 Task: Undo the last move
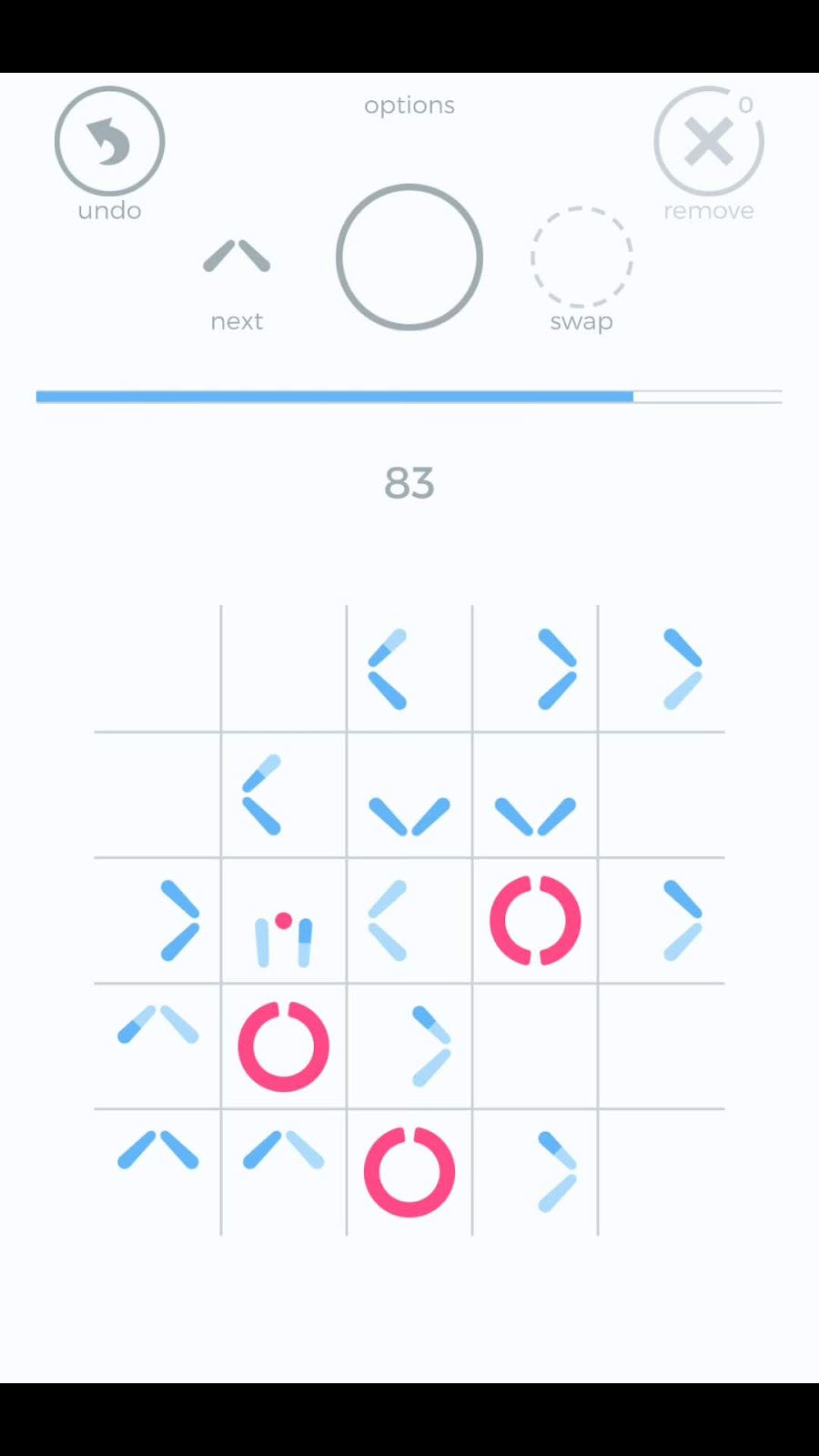click(x=109, y=141)
